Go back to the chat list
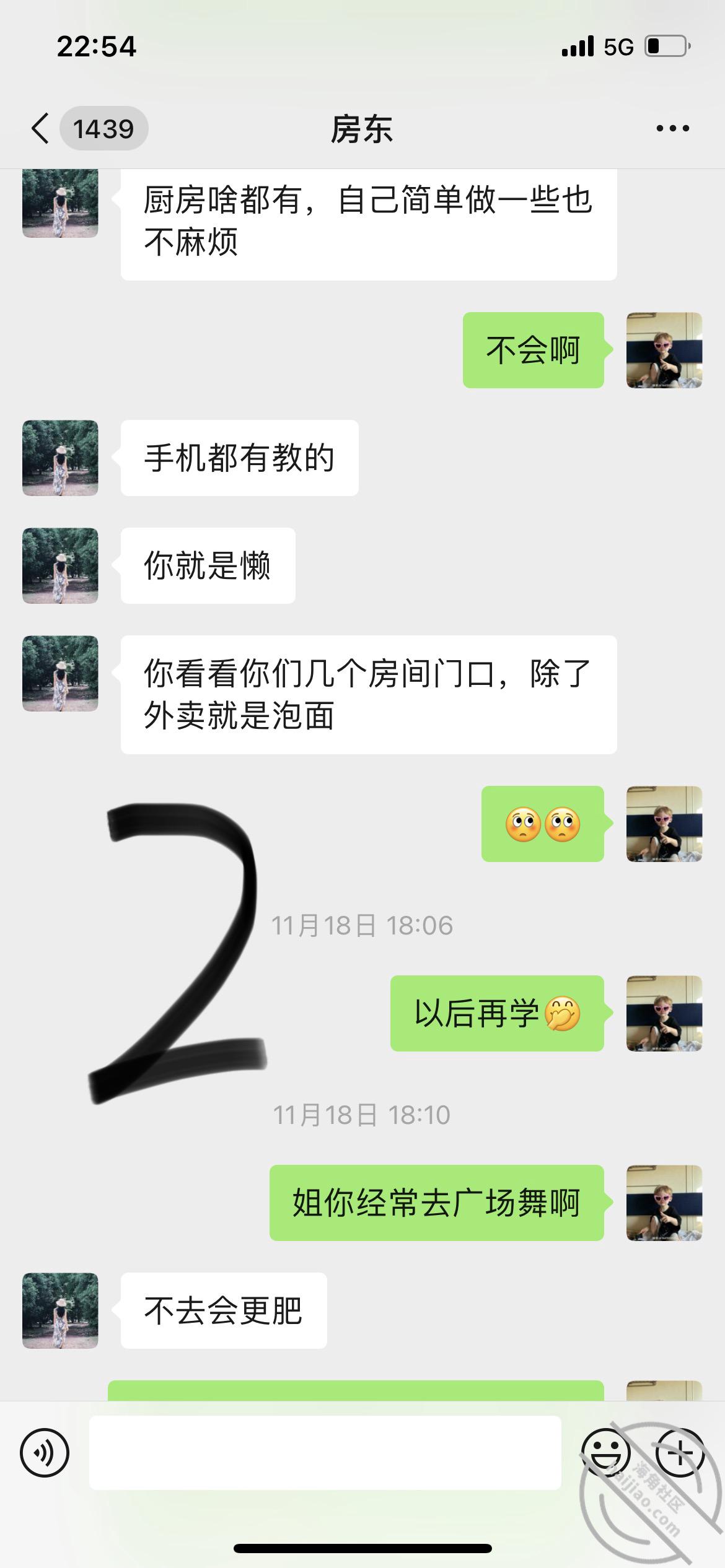This screenshot has height=1568, width=725. (41, 129)
